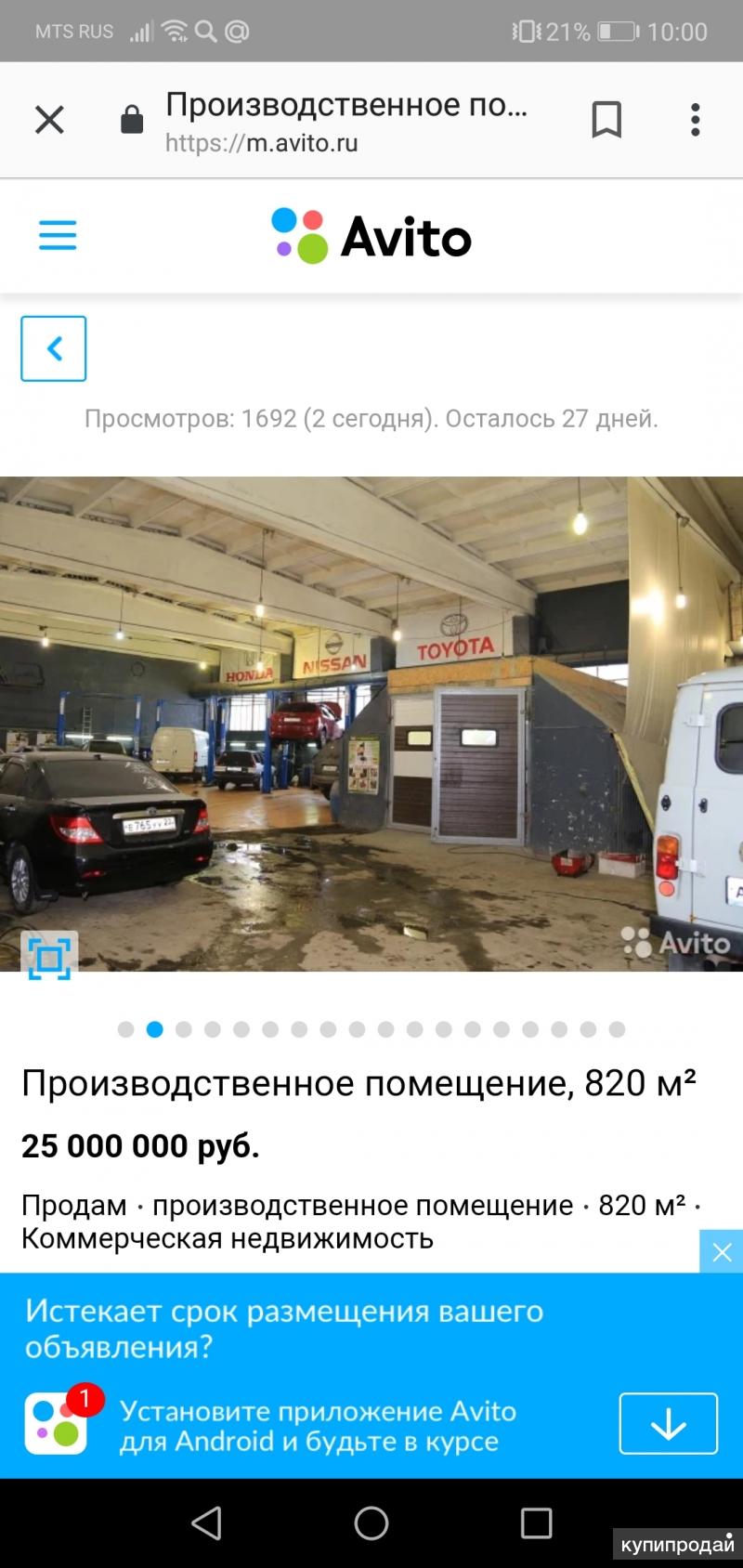Tap the system back button

click(206, 1523)
